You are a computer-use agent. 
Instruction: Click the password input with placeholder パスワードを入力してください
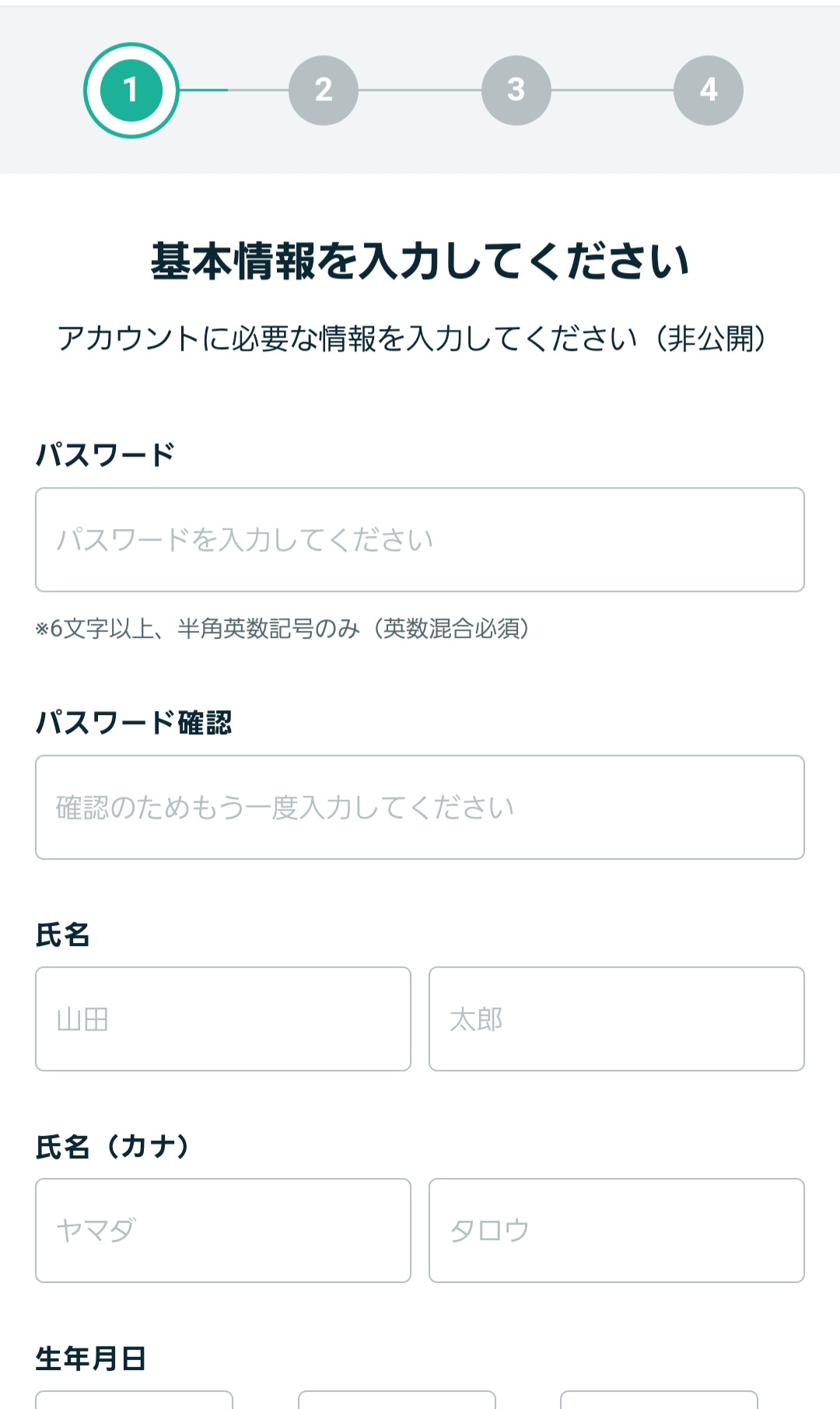420,539
